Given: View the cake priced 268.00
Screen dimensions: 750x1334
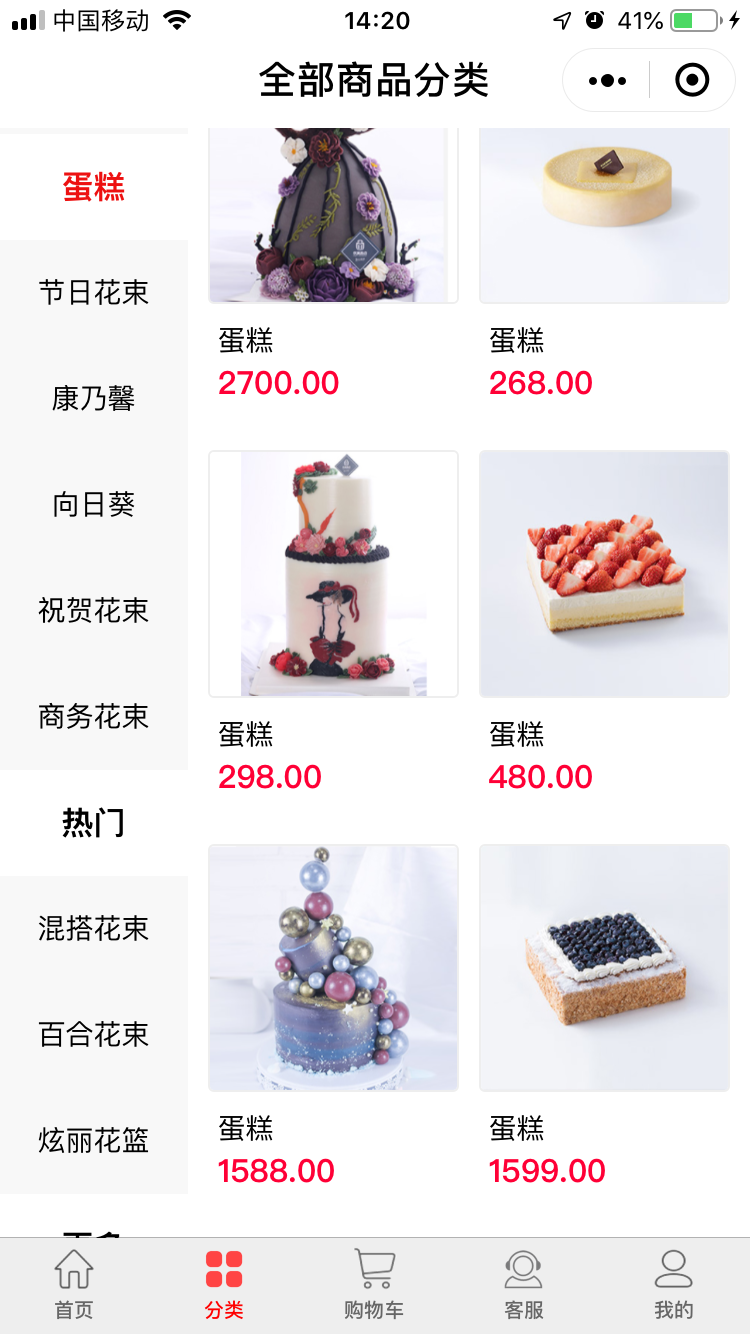Looking at the screenshot, I should tap(604, 215).
